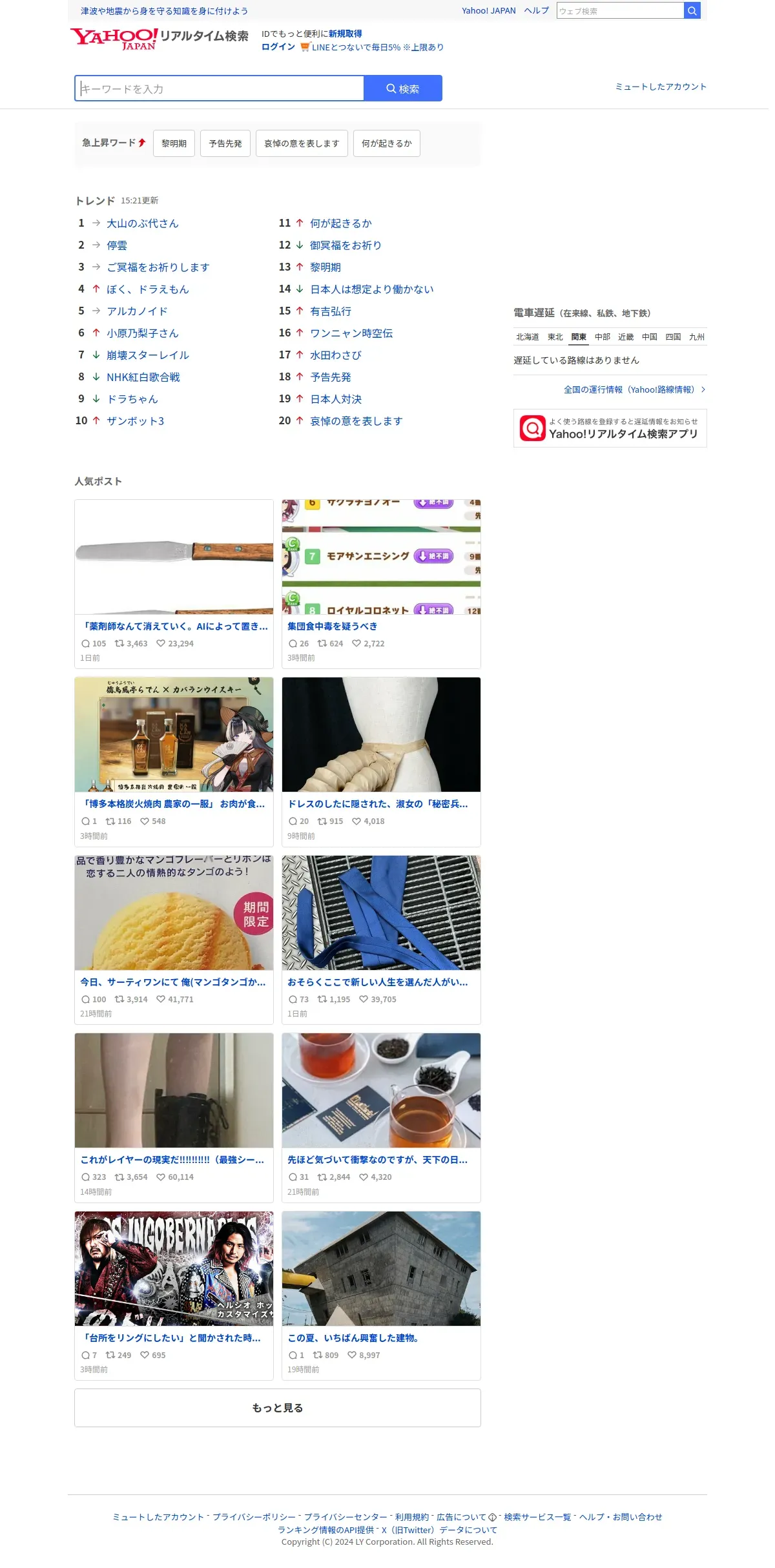Switch train delay region to 北海道
Image resolution: width=775 pixels, height=1568 pixels.
coord(528,337)
